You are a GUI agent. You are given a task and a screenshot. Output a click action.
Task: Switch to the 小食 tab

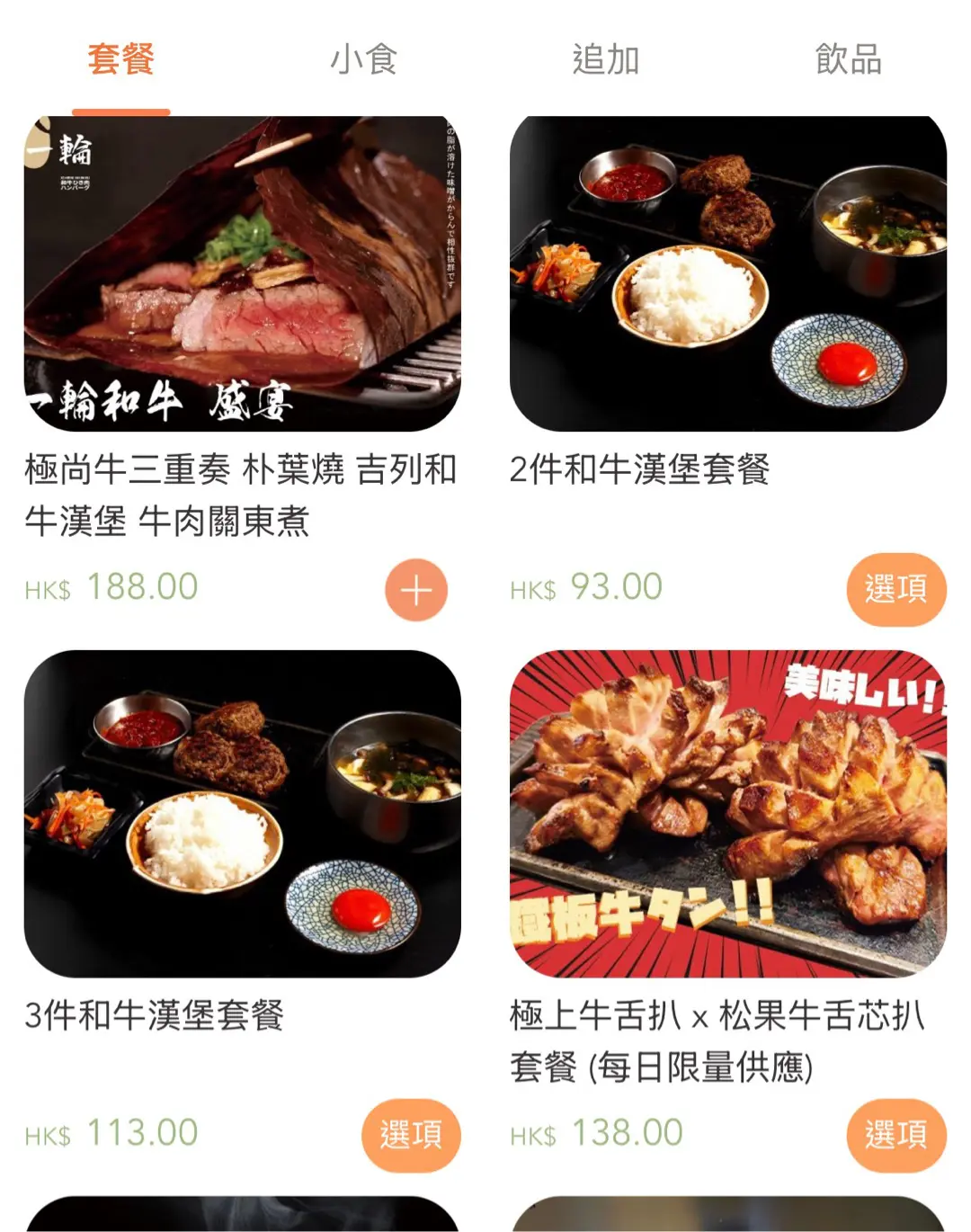(x=363, y=59)
